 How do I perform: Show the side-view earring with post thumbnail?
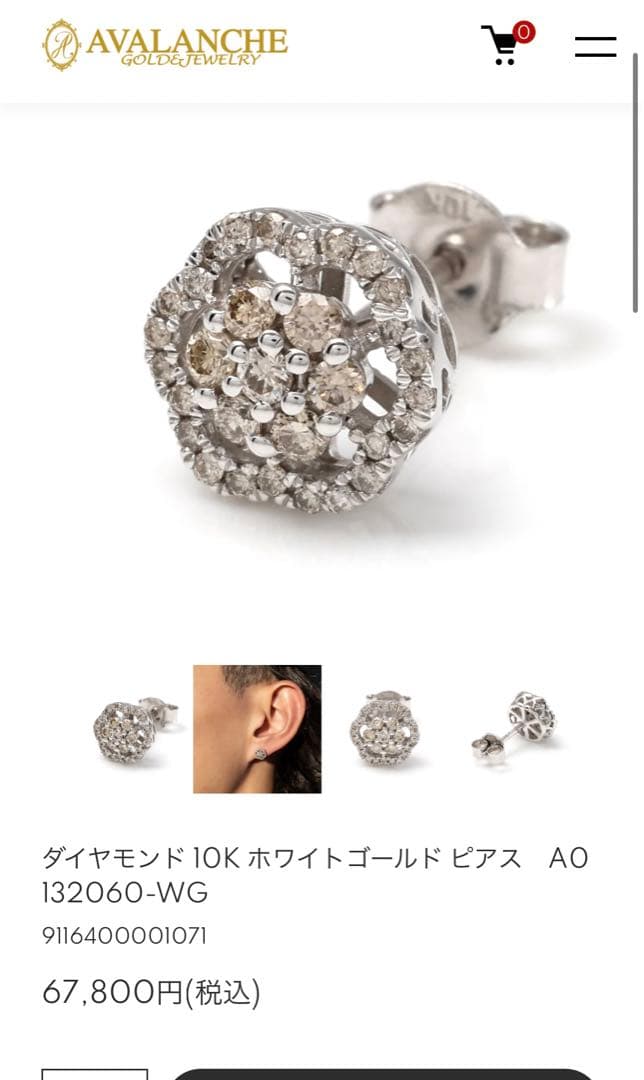point(514,729)
